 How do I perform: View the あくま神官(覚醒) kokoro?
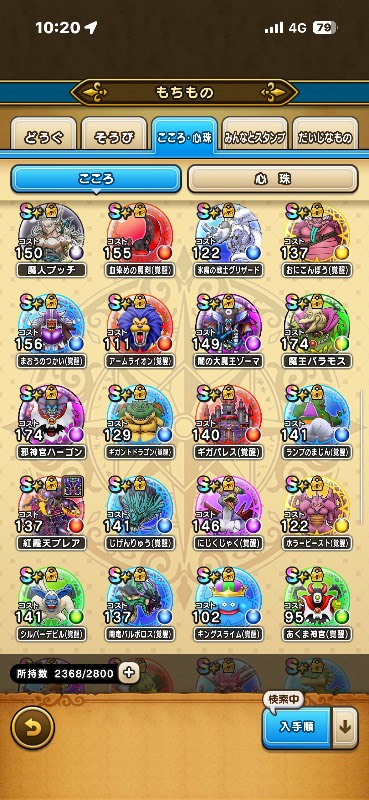tap(317, 604)
